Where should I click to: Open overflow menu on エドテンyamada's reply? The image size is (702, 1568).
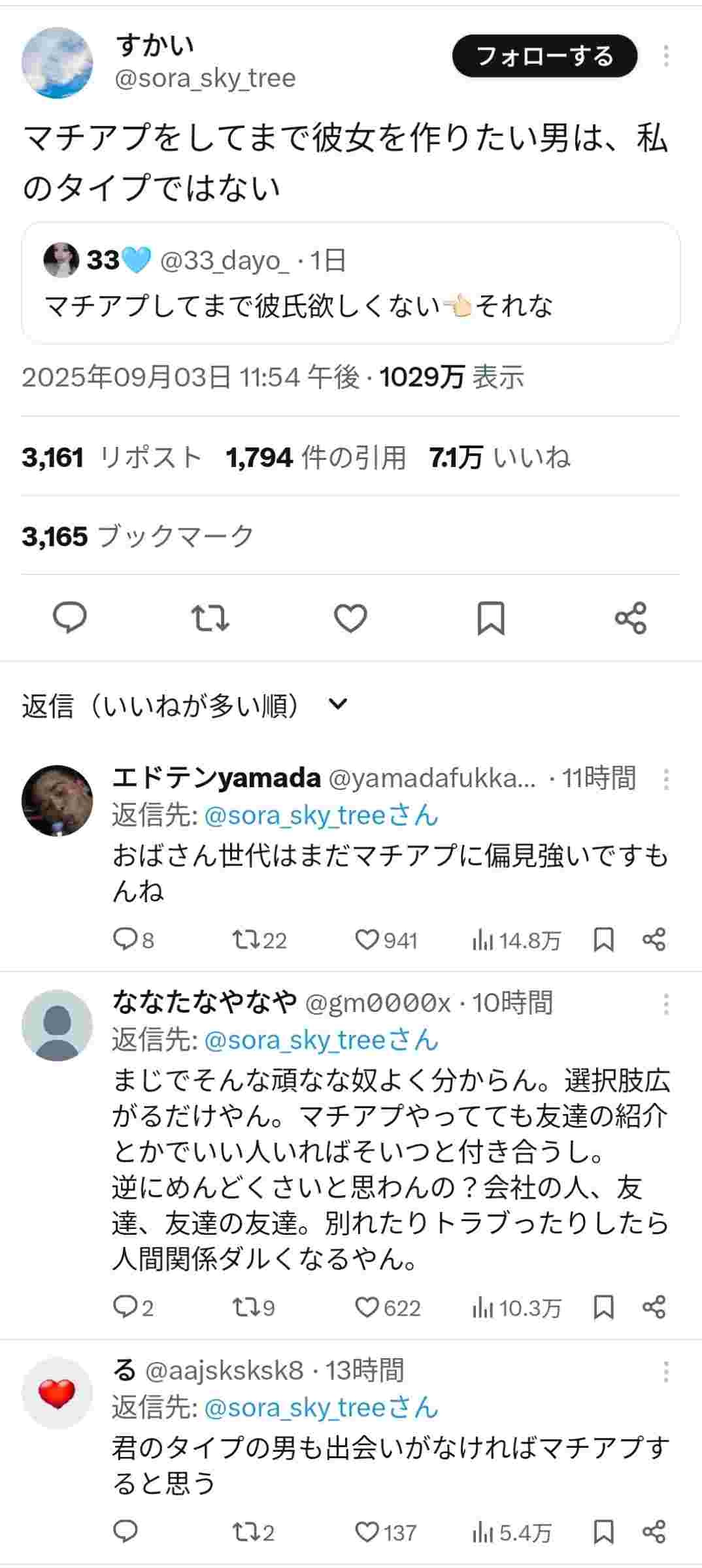click(665, 779)
